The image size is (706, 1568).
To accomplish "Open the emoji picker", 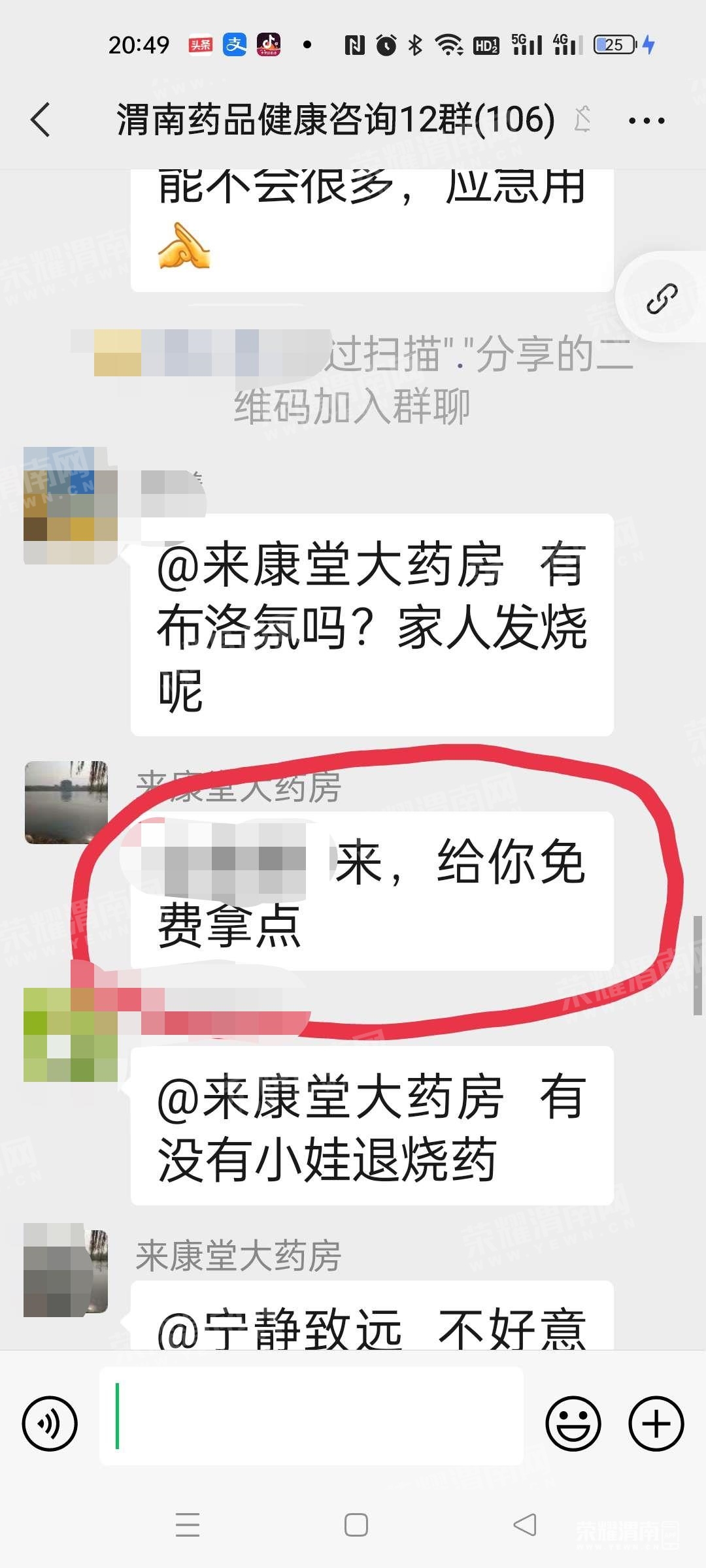I will (573, 1424).
